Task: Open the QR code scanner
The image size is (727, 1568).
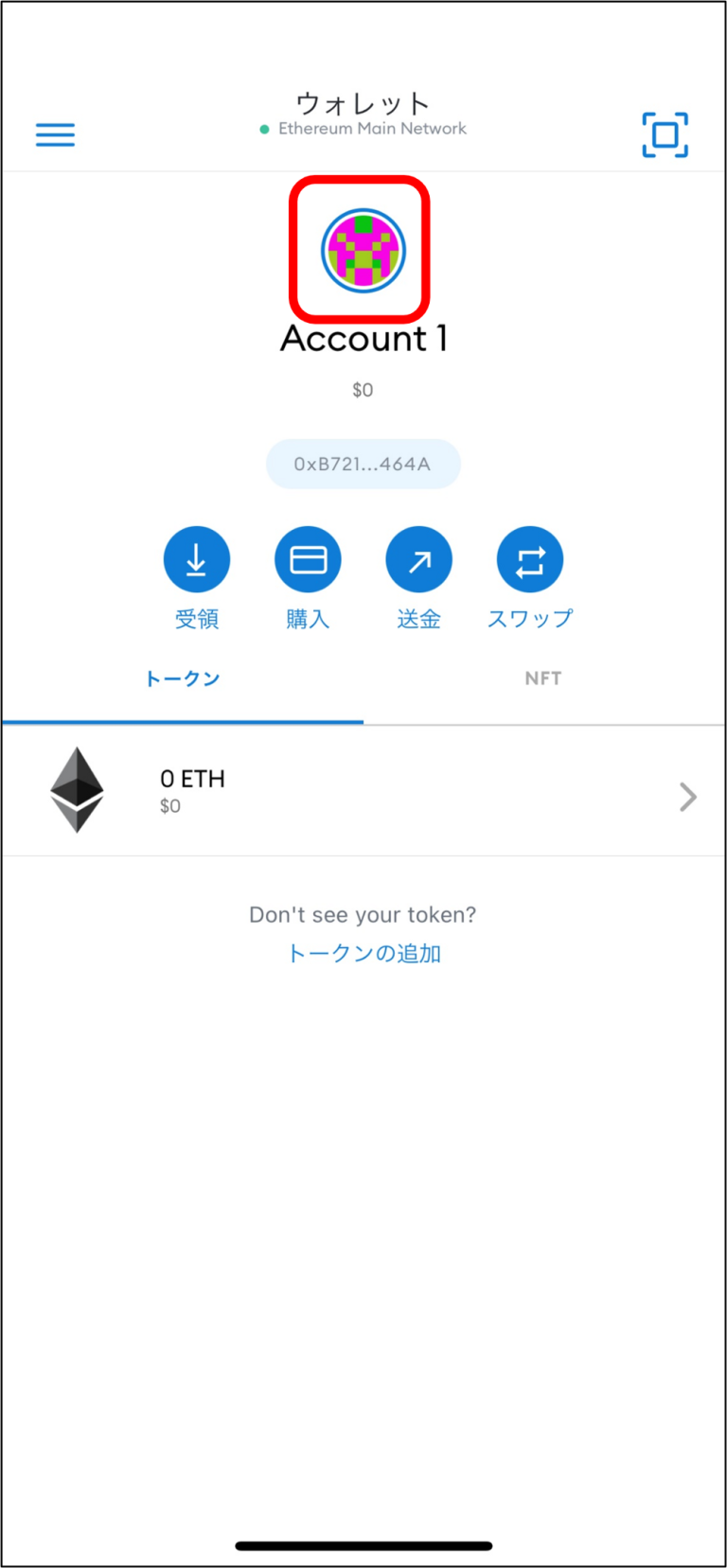Action: [x=665, y=134]
